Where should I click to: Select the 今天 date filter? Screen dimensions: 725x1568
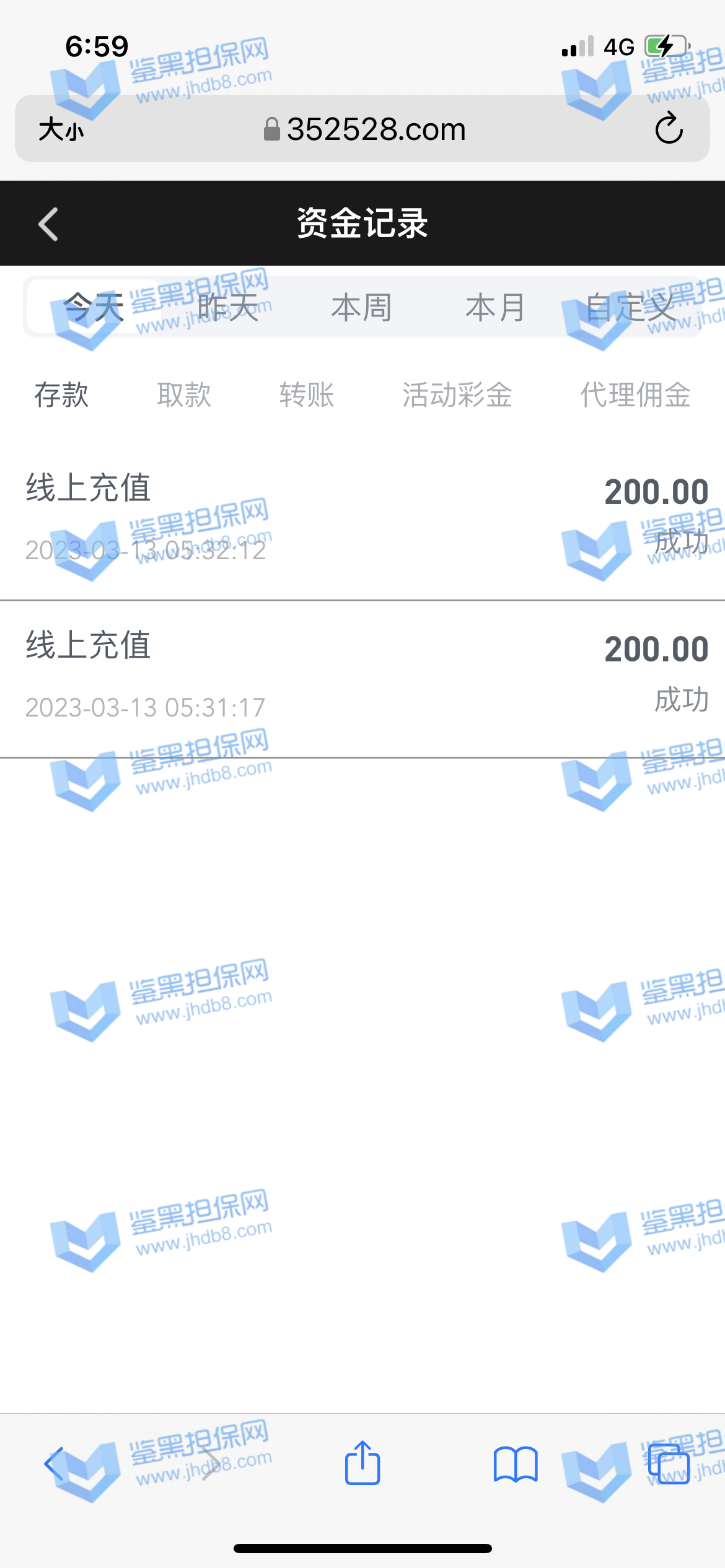pyautogui.click(x=94, y=307)
